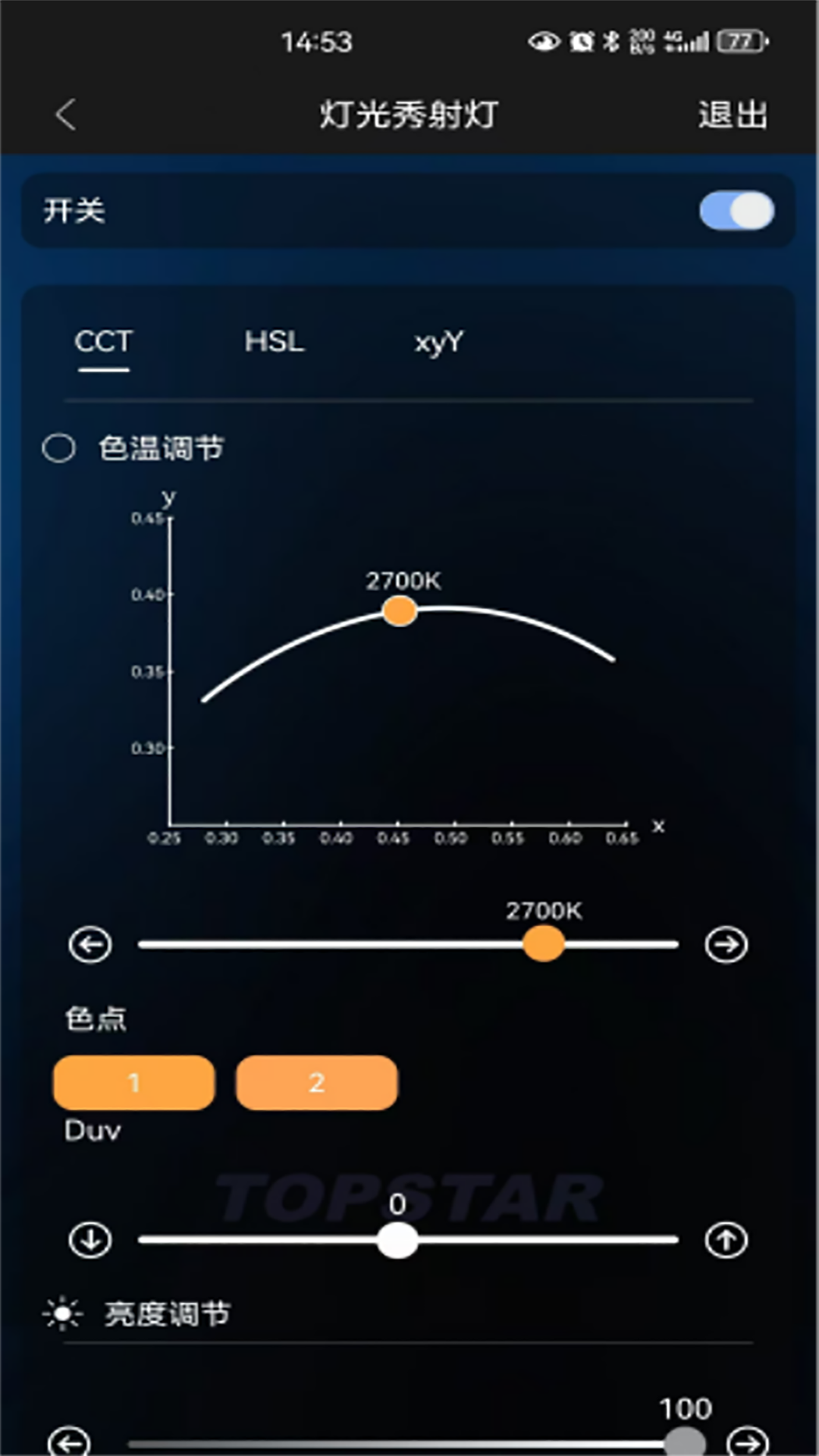
Task: Select color point 2 under 色点
Action: (x=316, y=1083)
